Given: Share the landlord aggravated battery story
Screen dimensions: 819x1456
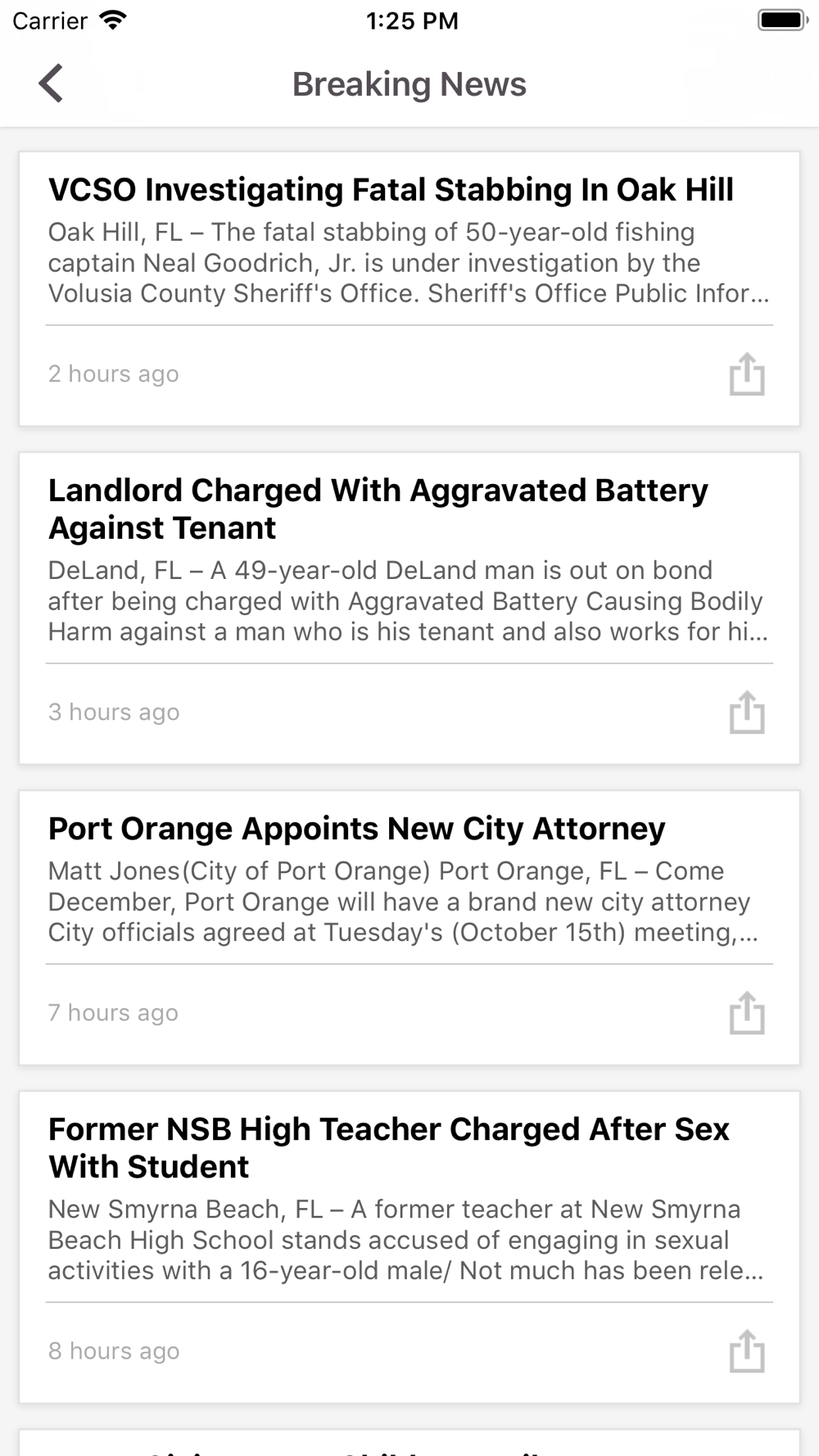Looking at the screenshot, I should pyautogui.click(x=747, y=712).
